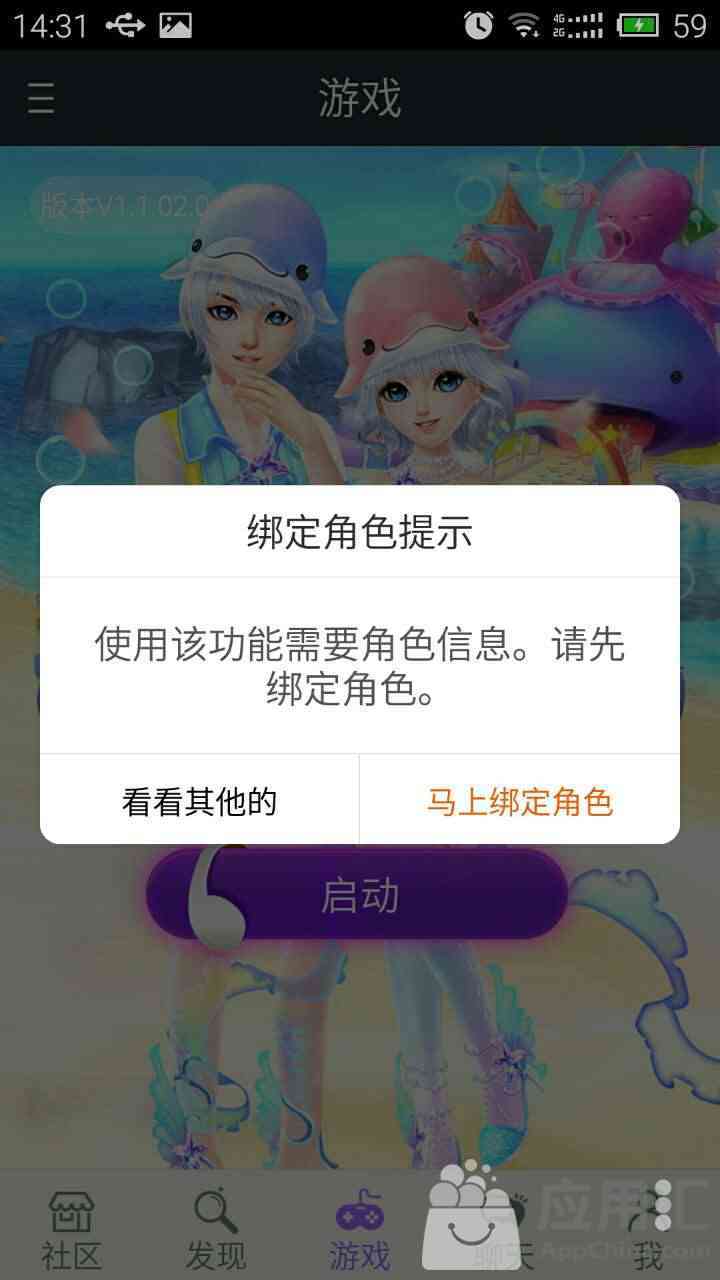Tap 看看其他的 to dismiss dialog

[x=199, y=801]
